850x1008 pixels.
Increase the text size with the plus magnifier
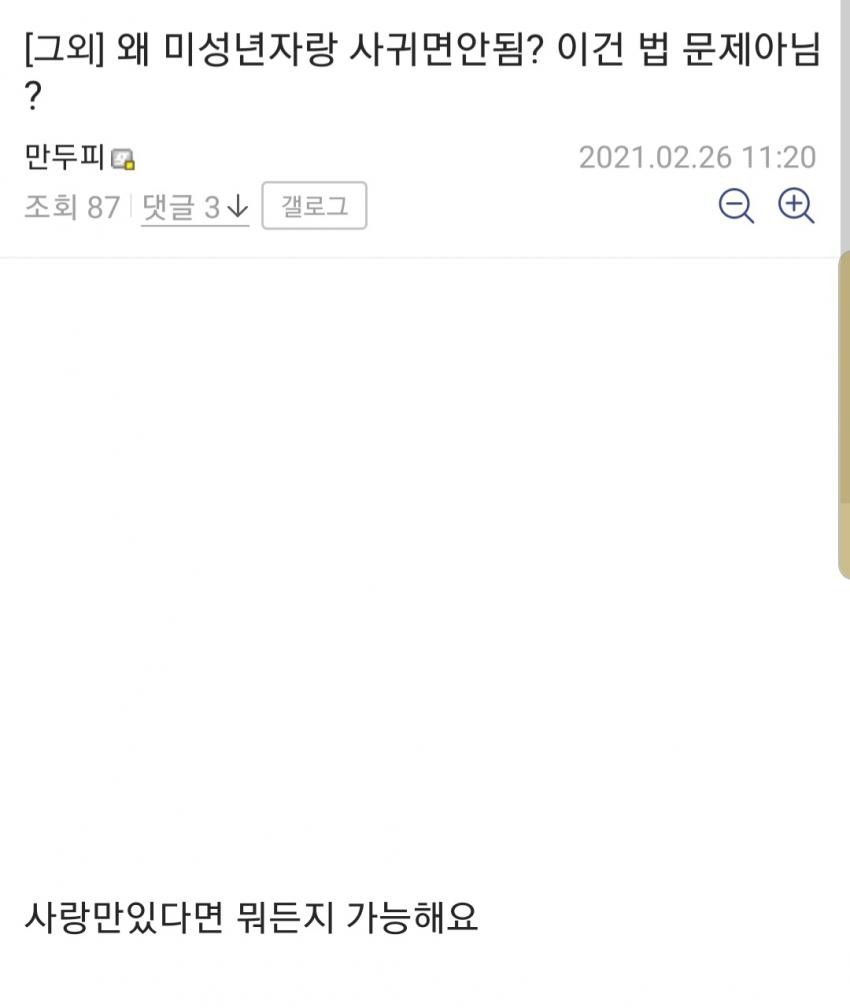pos(796,206)
